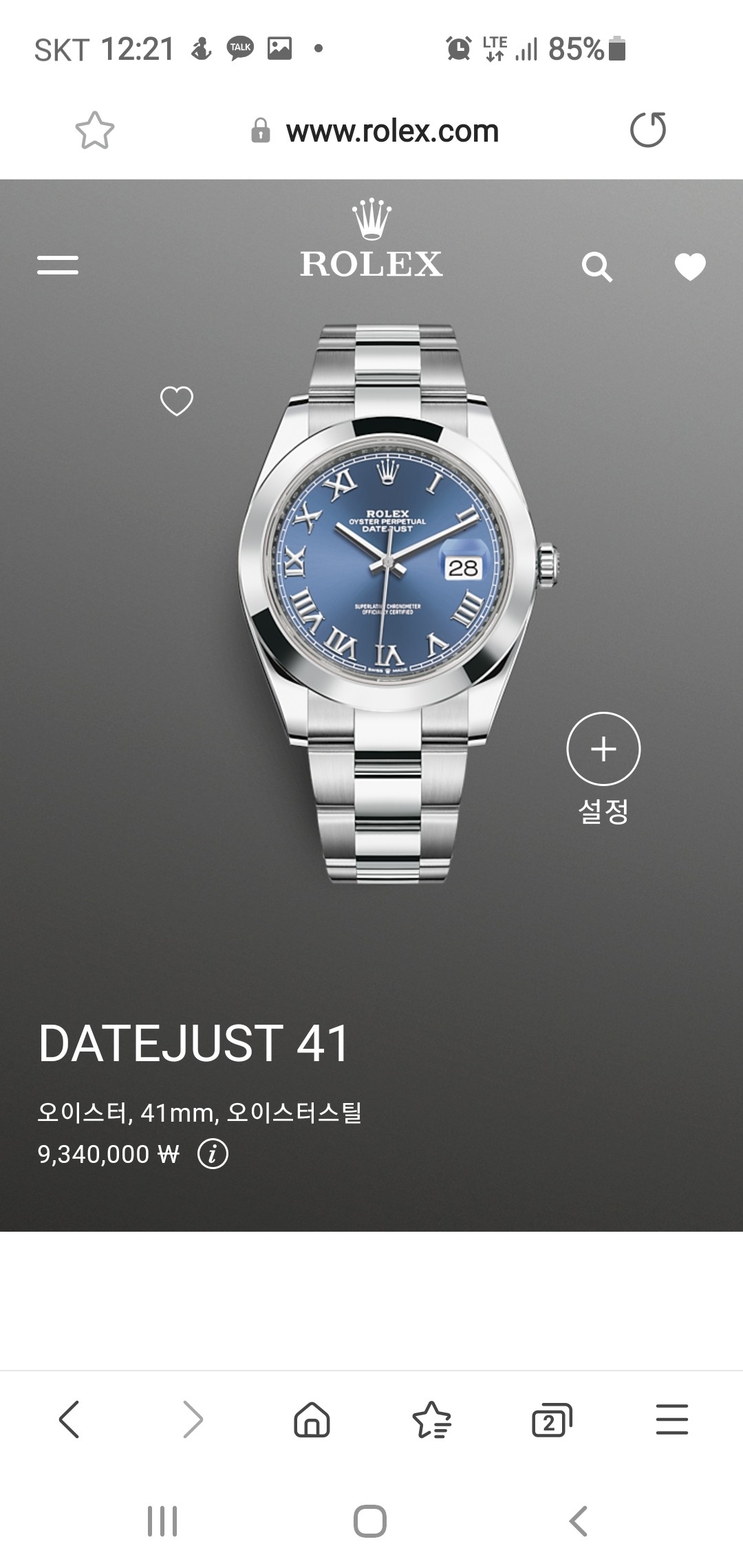The image size is (743, 1568).
Task: Open the favorites list via filled heart
Action: (x=690, y=267)
